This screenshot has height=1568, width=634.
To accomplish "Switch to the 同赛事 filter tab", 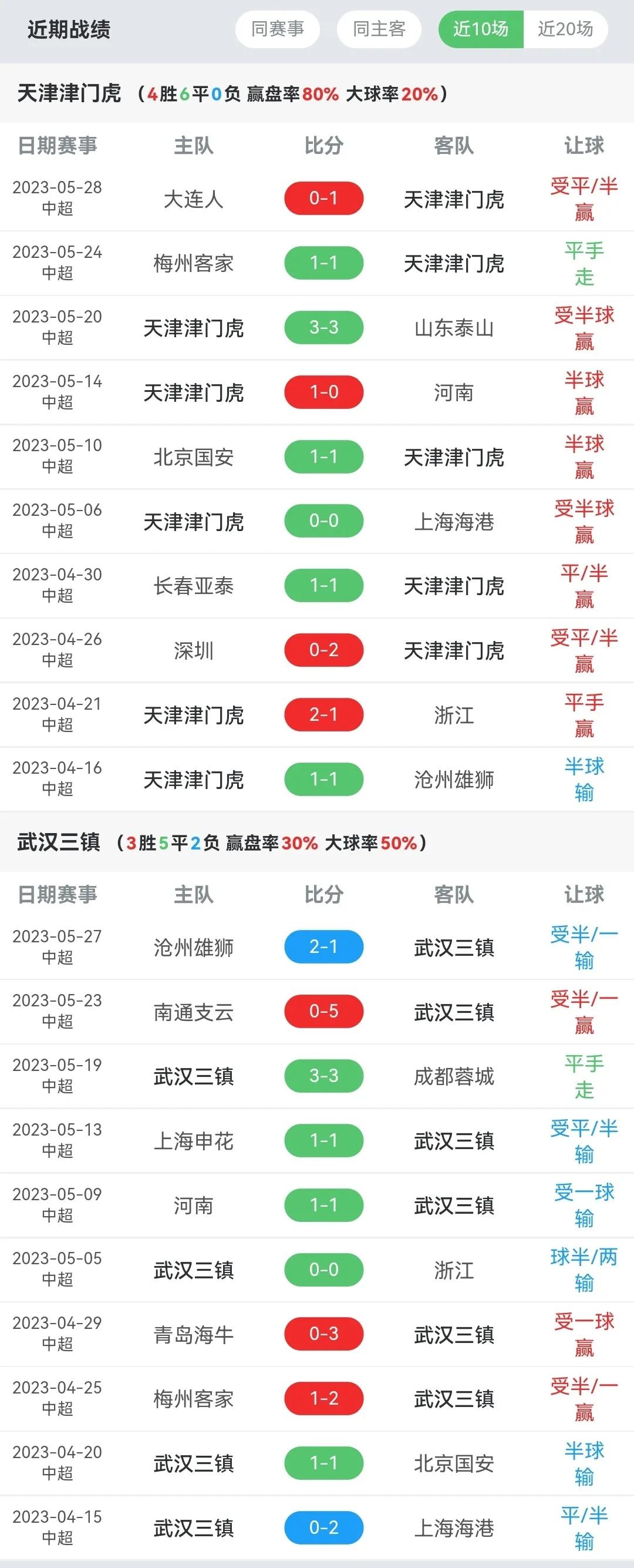I will [x=278, y=29].
